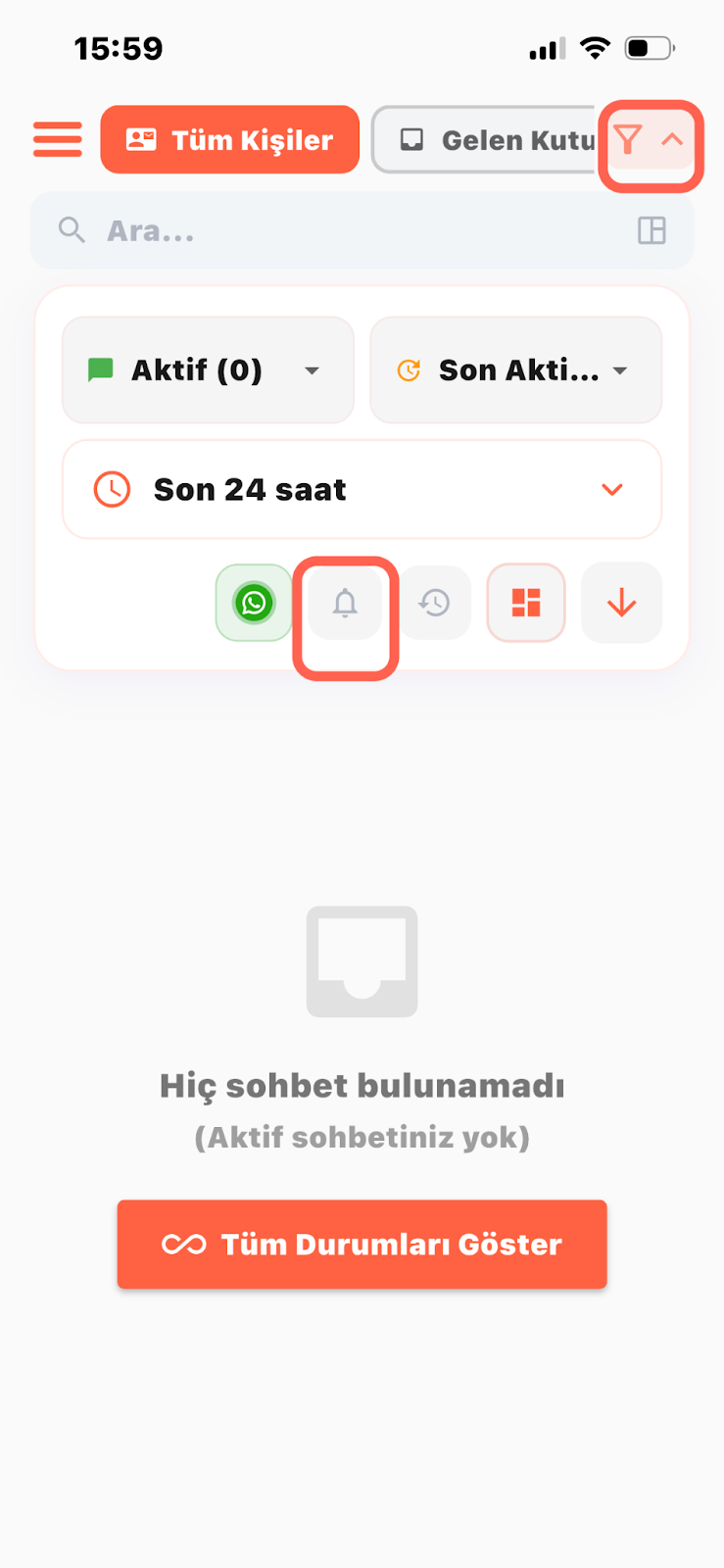Open the Son Akti... sort dropdown
Screen dimensions: 724x1568
point(515,370)
